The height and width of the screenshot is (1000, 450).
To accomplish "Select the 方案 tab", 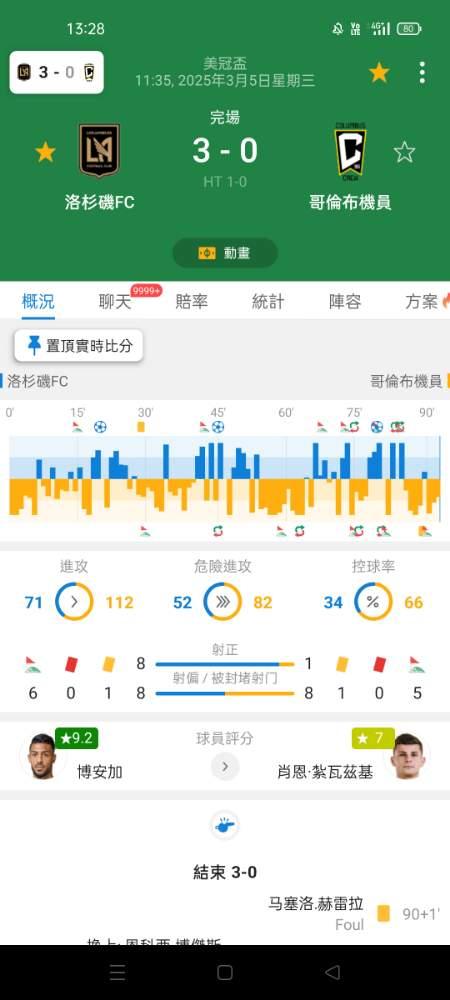I will (x=421, y=302).
